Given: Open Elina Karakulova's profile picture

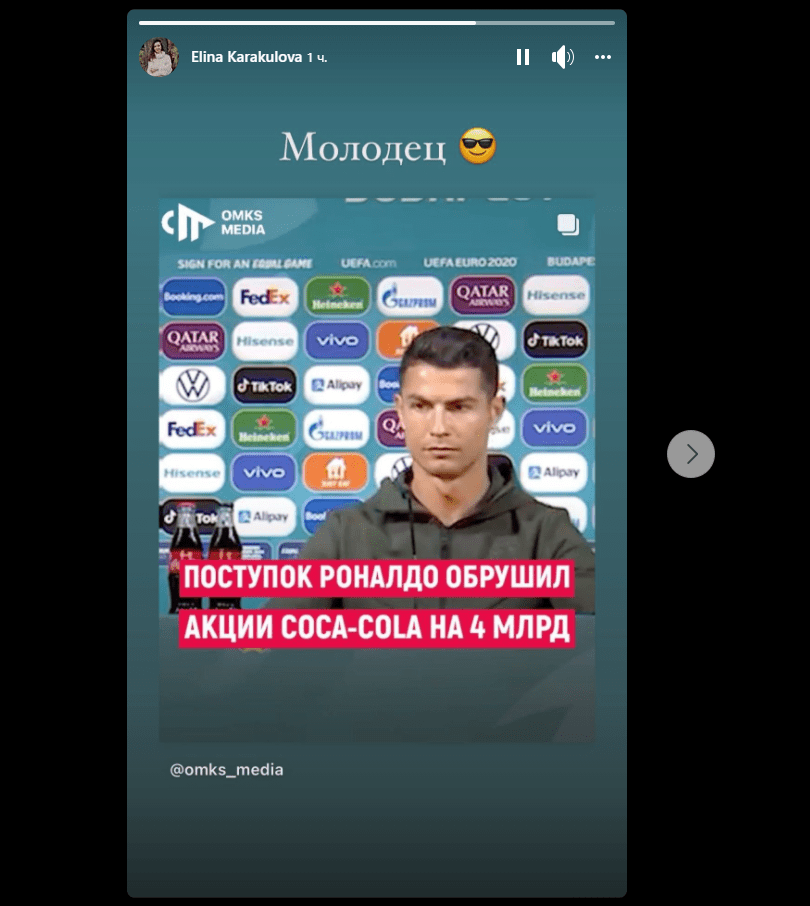Looking at the screenshot, I should click(x=159, y=57).
